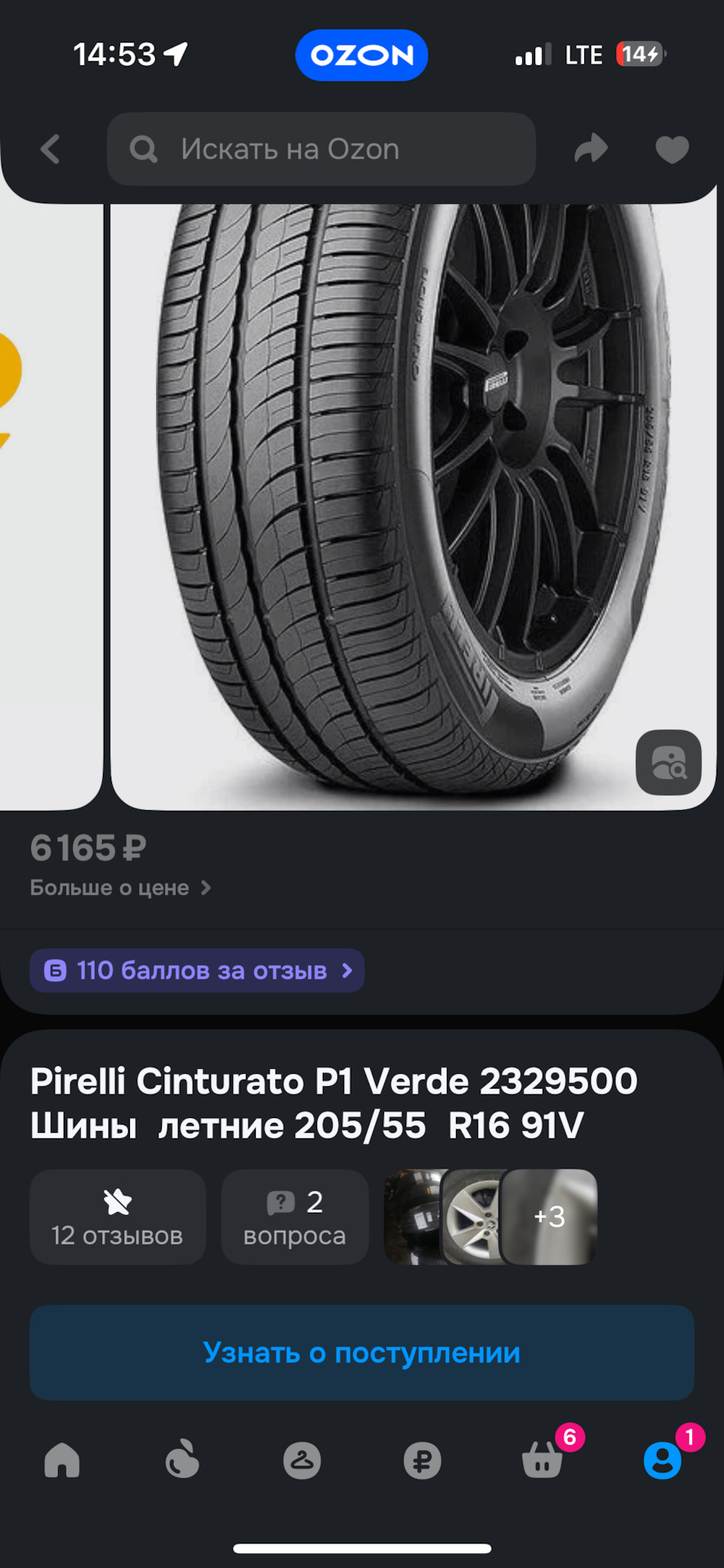Image resolution: width=724 pixels, height=1568 pixels.
Task: Open the cart with 6 items
Action: [x=543, y=1460]
